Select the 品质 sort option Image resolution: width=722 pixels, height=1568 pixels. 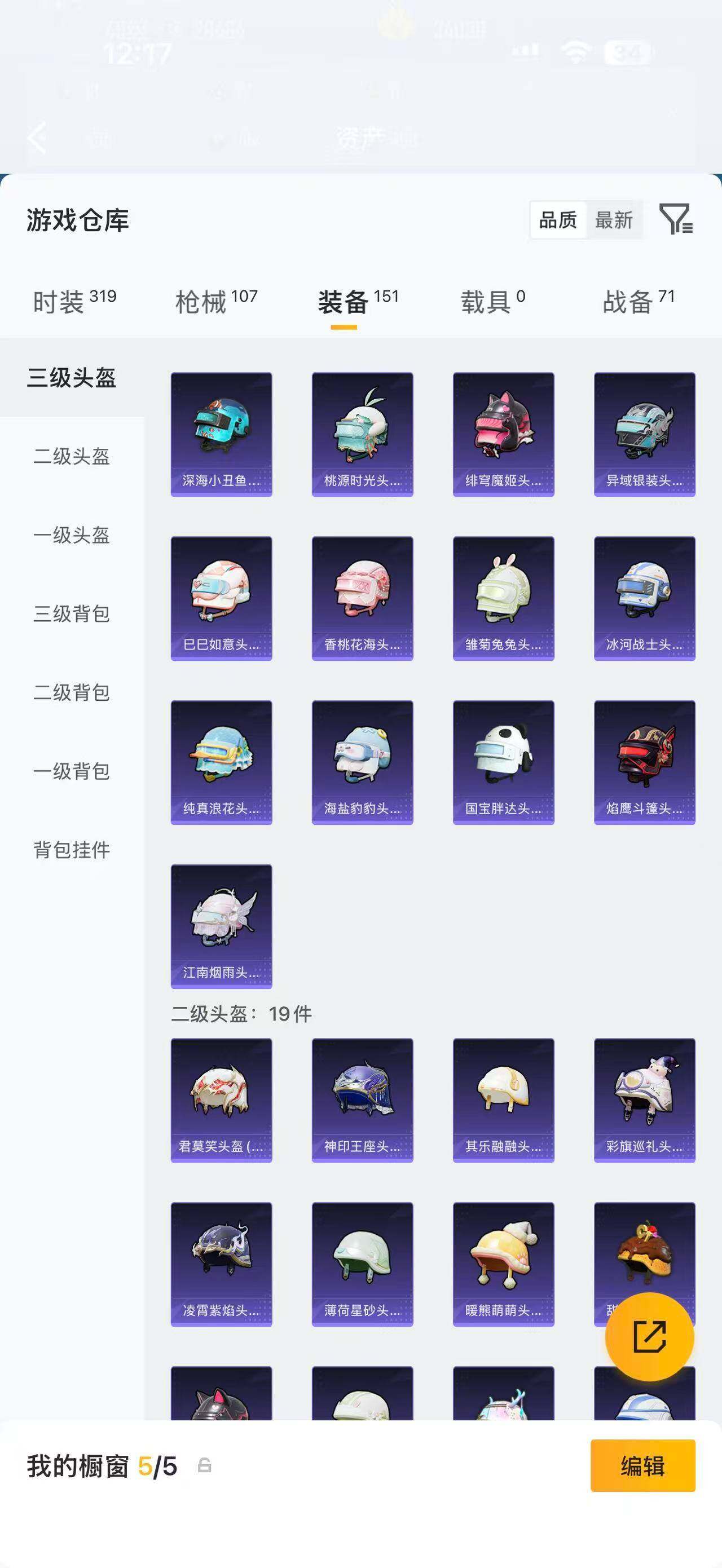(558, 220)
